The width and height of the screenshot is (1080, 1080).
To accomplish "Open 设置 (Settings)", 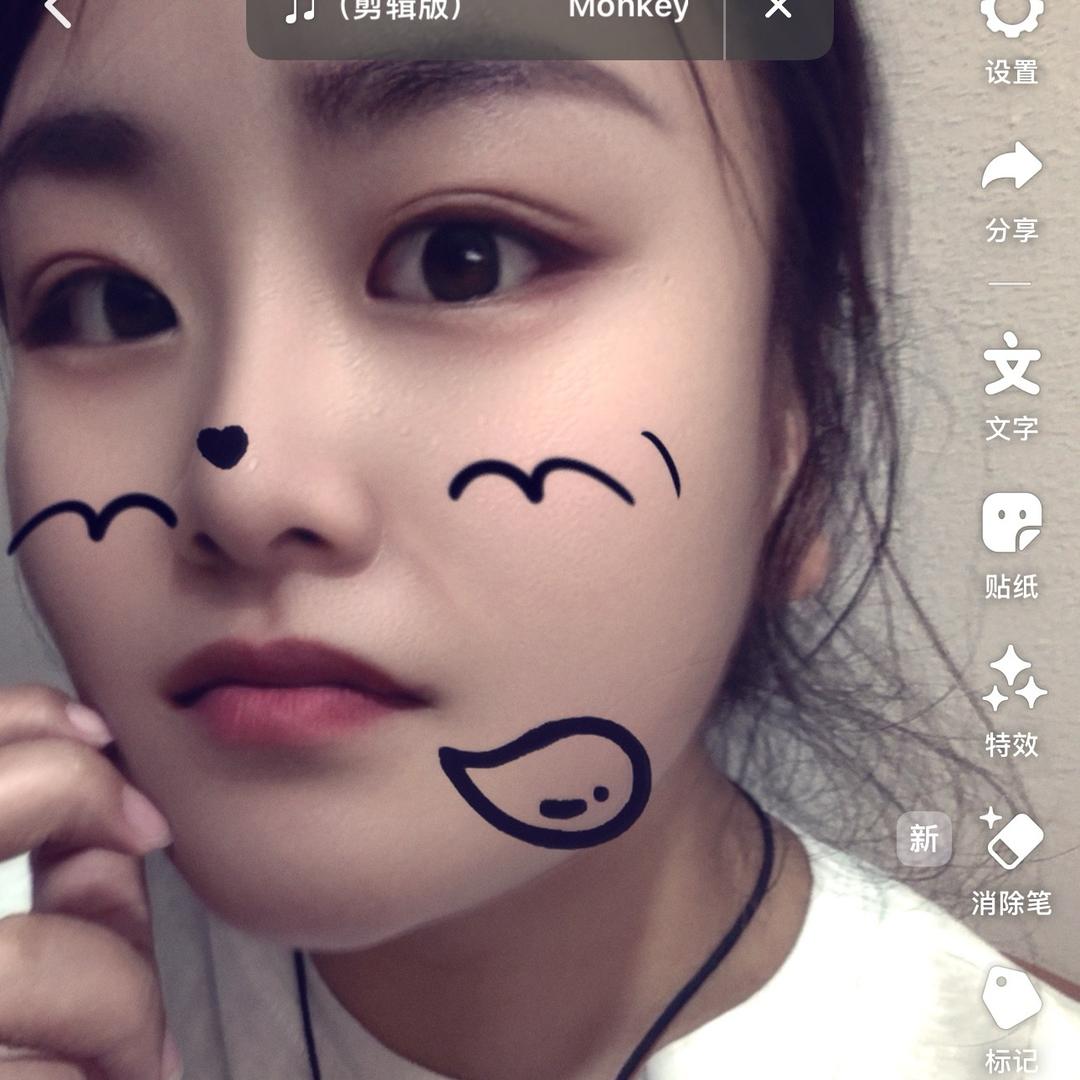I will [x=1011, y=40].
